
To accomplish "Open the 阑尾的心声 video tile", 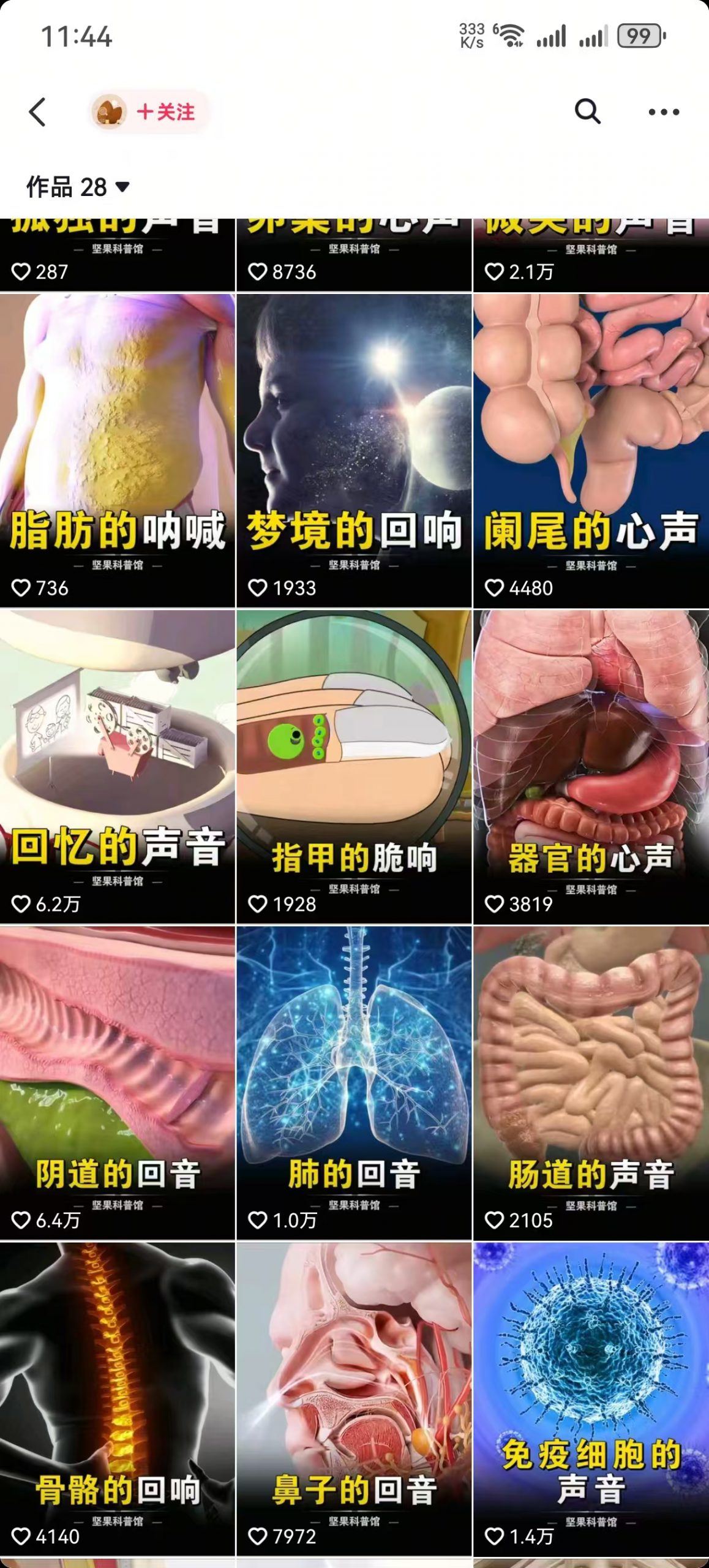I will [x=591, y=451].
